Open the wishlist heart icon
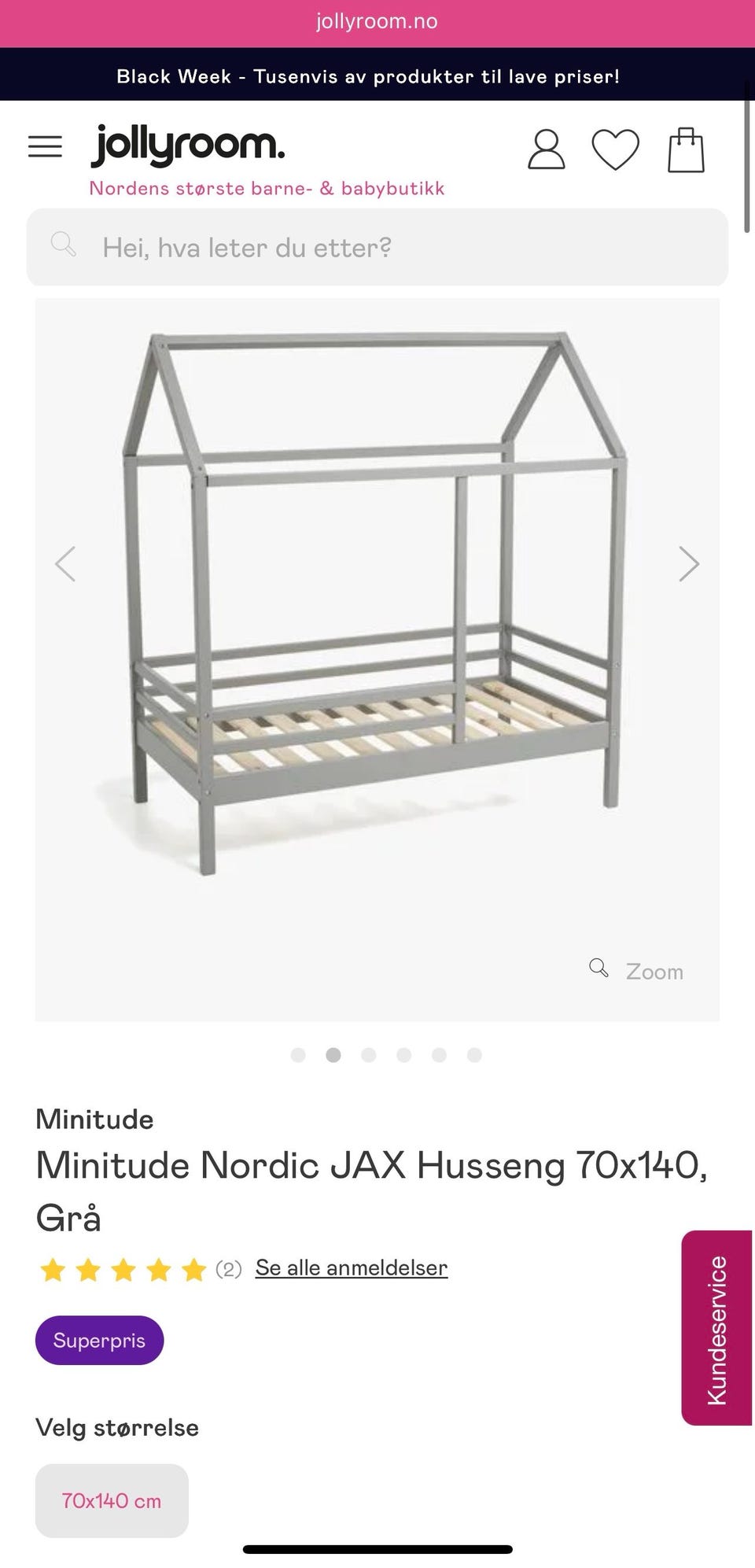The width and height of the screenshot is (755, 1568). (615, 149)
